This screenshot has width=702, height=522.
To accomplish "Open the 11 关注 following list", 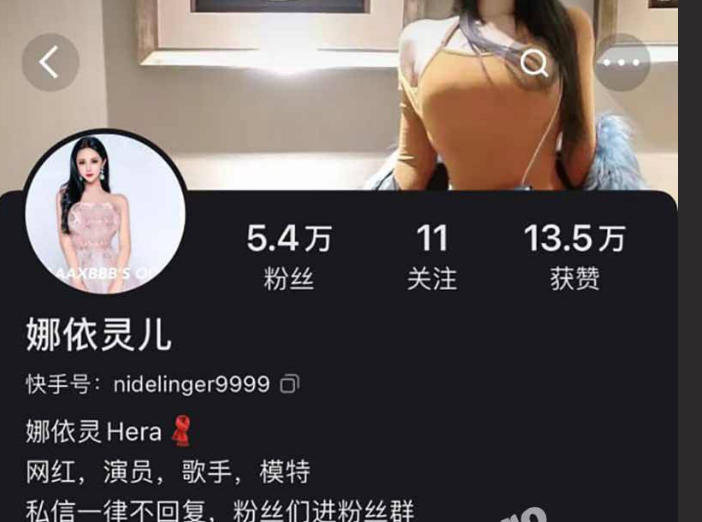I will (432, 256).
